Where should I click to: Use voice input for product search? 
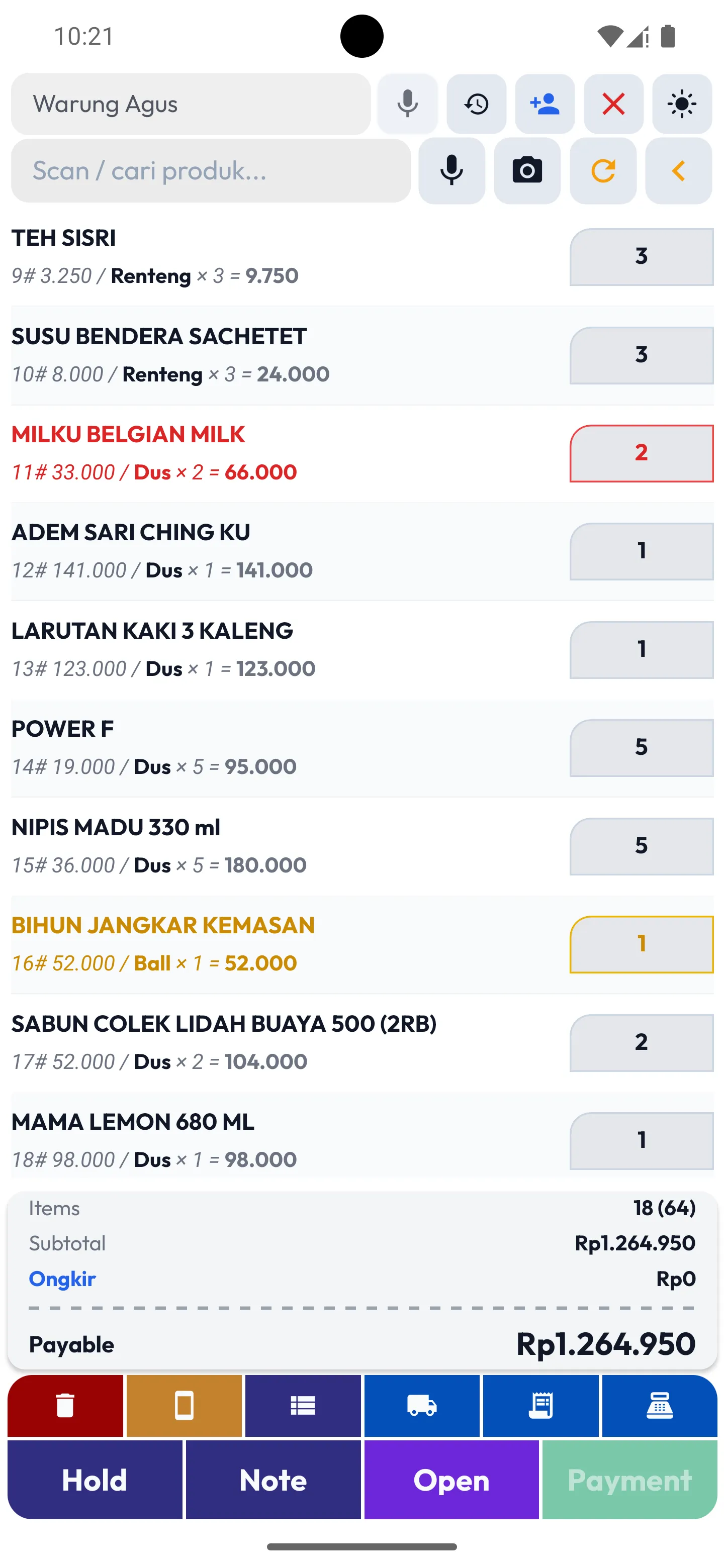pos(451,170)
